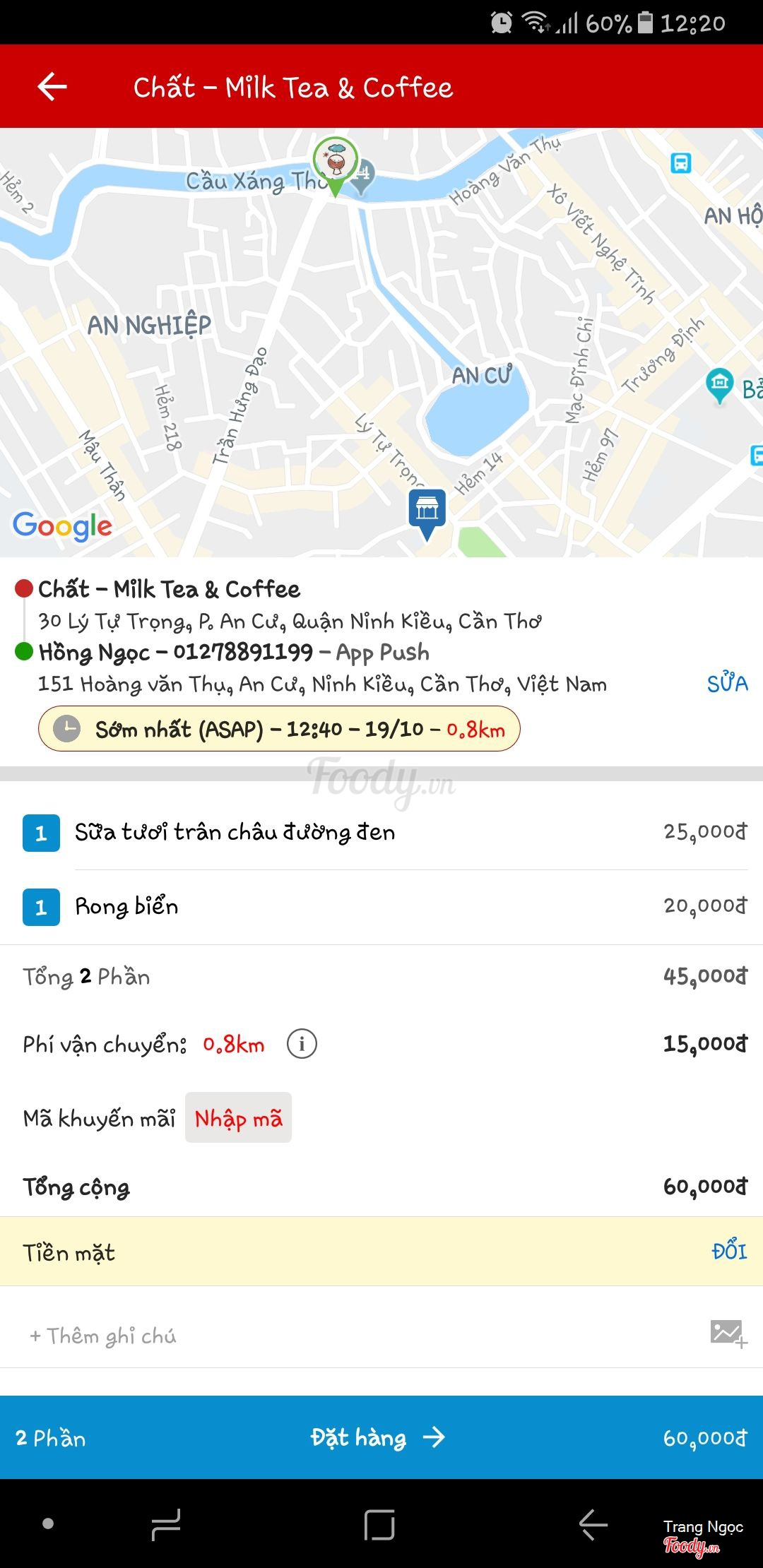Edit quantity of Sữa tươi trân châu đường đen
Screen dimensions: 763x1568
tap(41, 833)
